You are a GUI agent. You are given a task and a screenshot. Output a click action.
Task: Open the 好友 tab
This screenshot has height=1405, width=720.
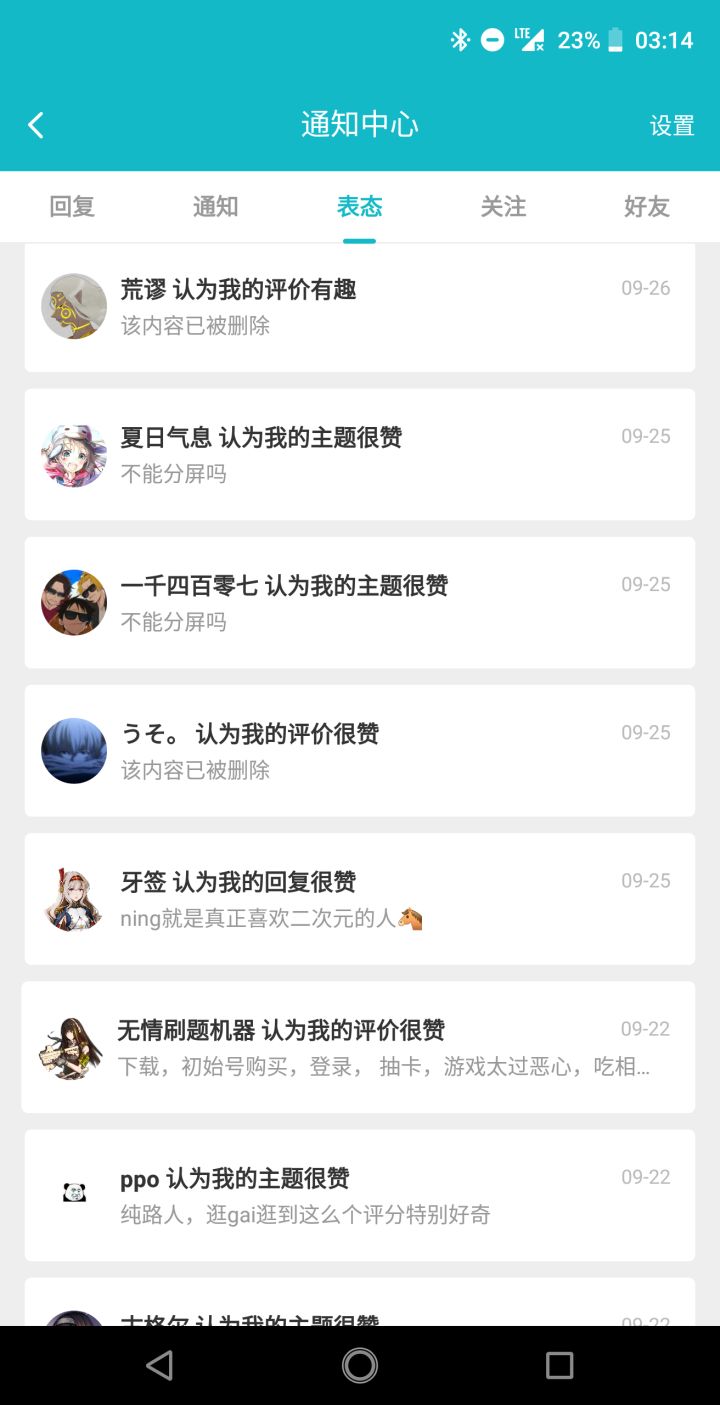click(x=646, y=207)
